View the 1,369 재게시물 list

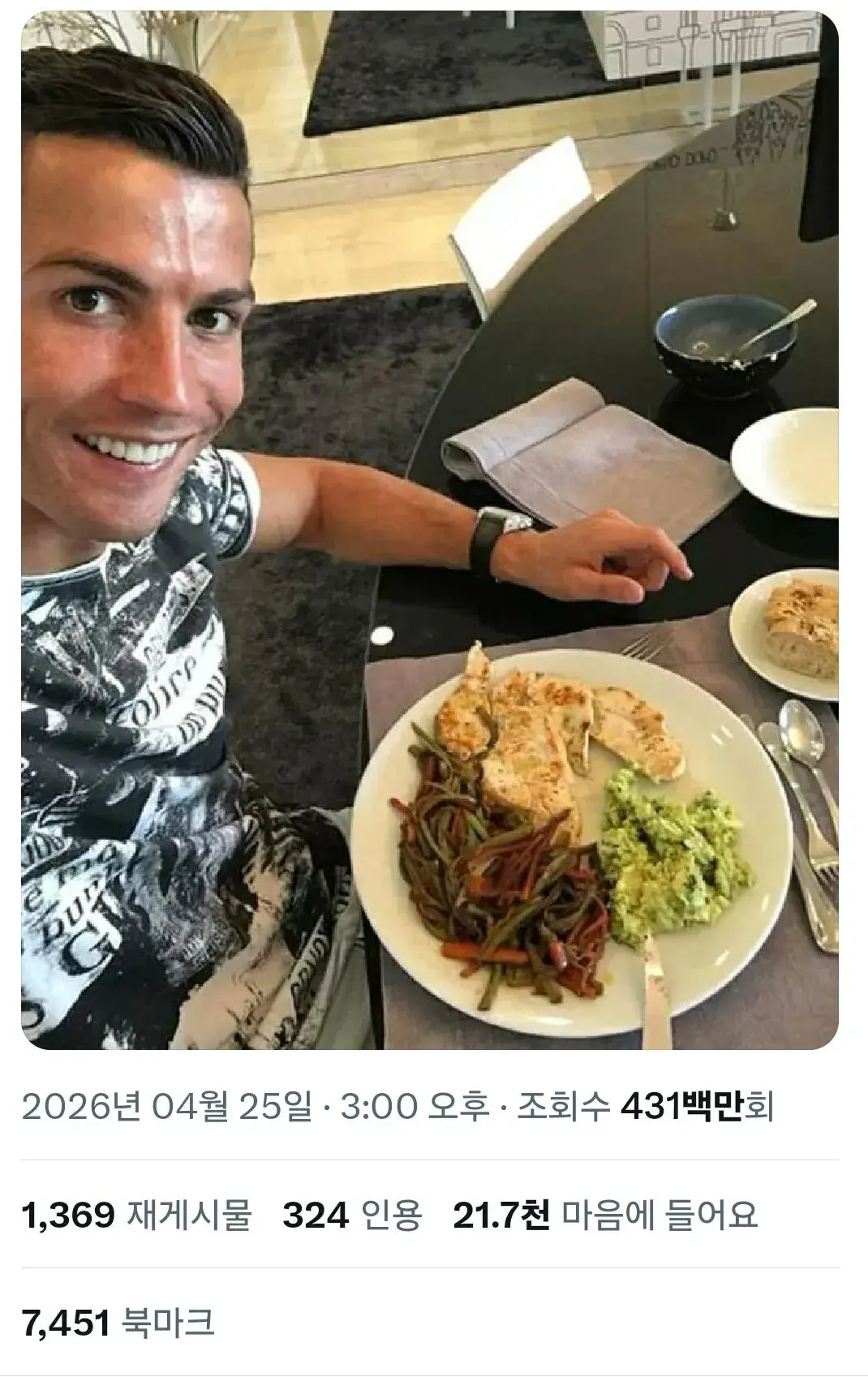click(136, 1215)
